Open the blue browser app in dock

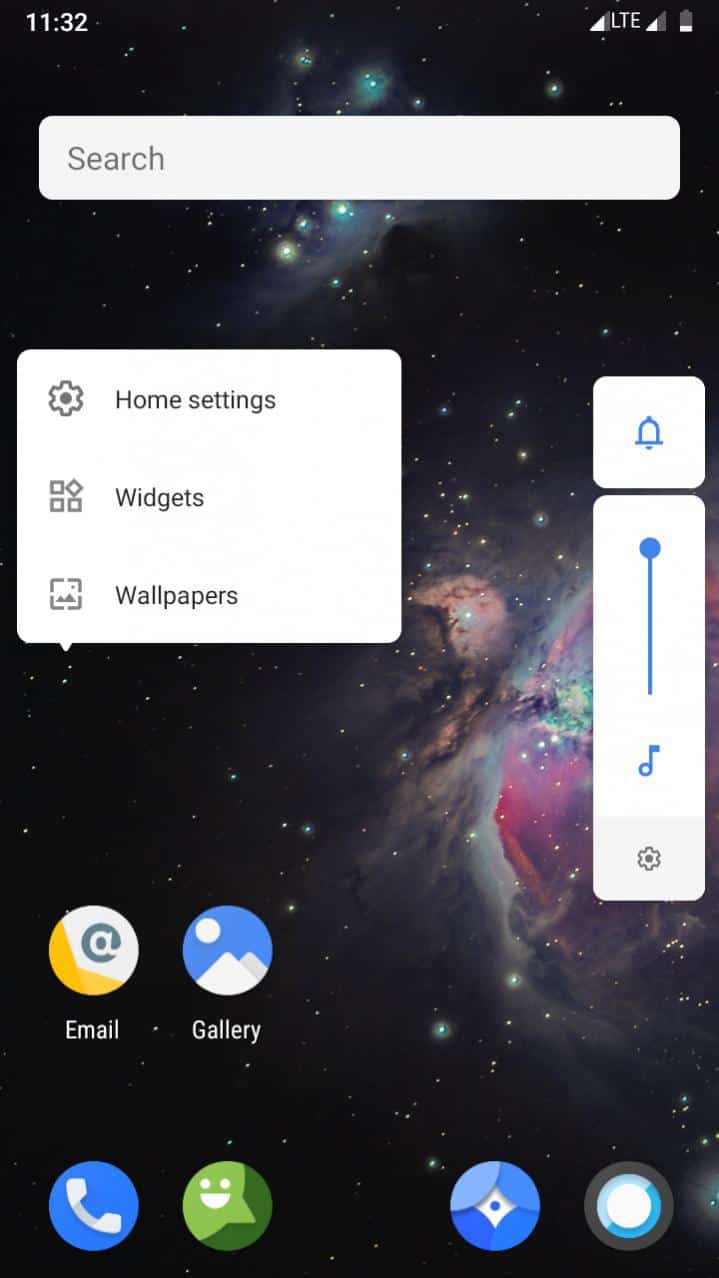(495, 1206)
